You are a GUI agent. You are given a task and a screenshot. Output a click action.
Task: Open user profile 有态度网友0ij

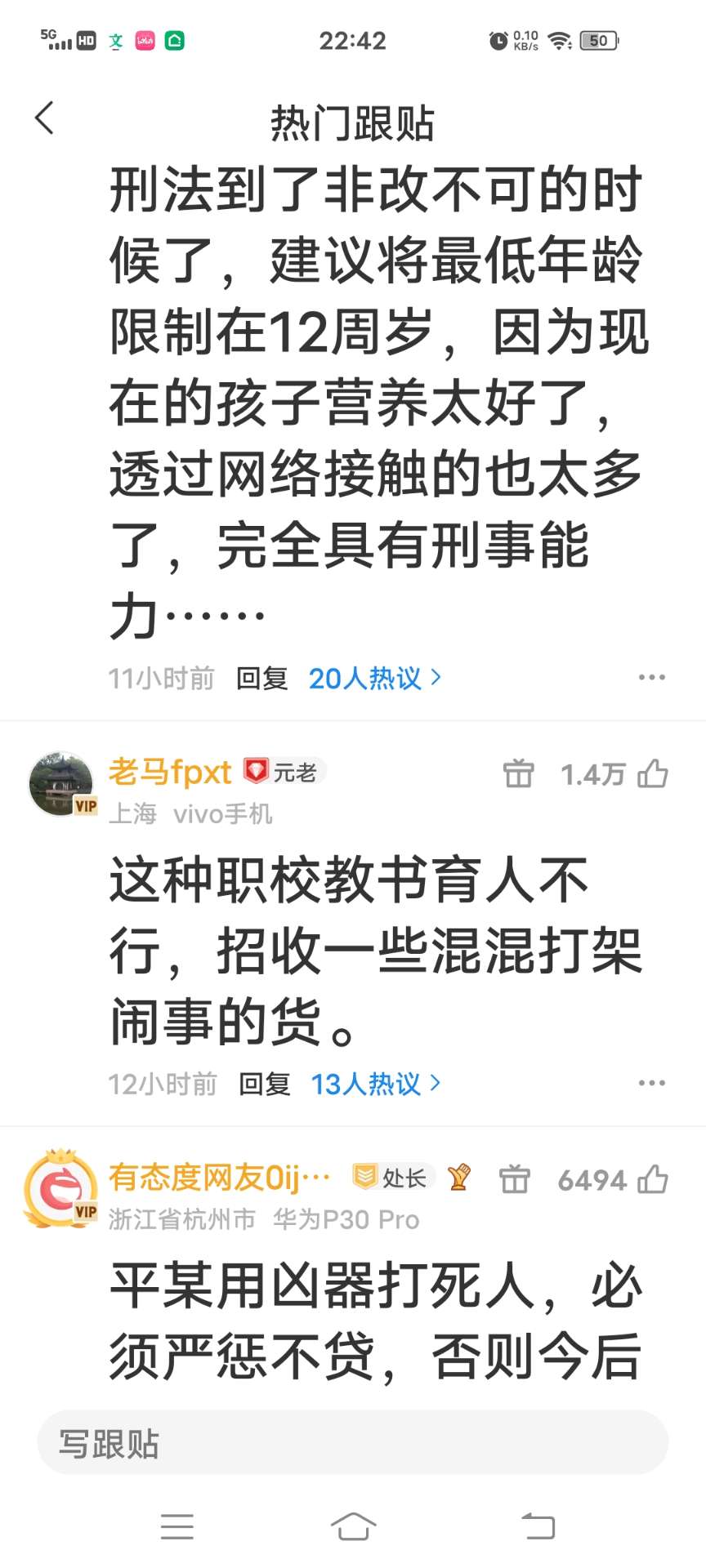tap(219, 1178)
